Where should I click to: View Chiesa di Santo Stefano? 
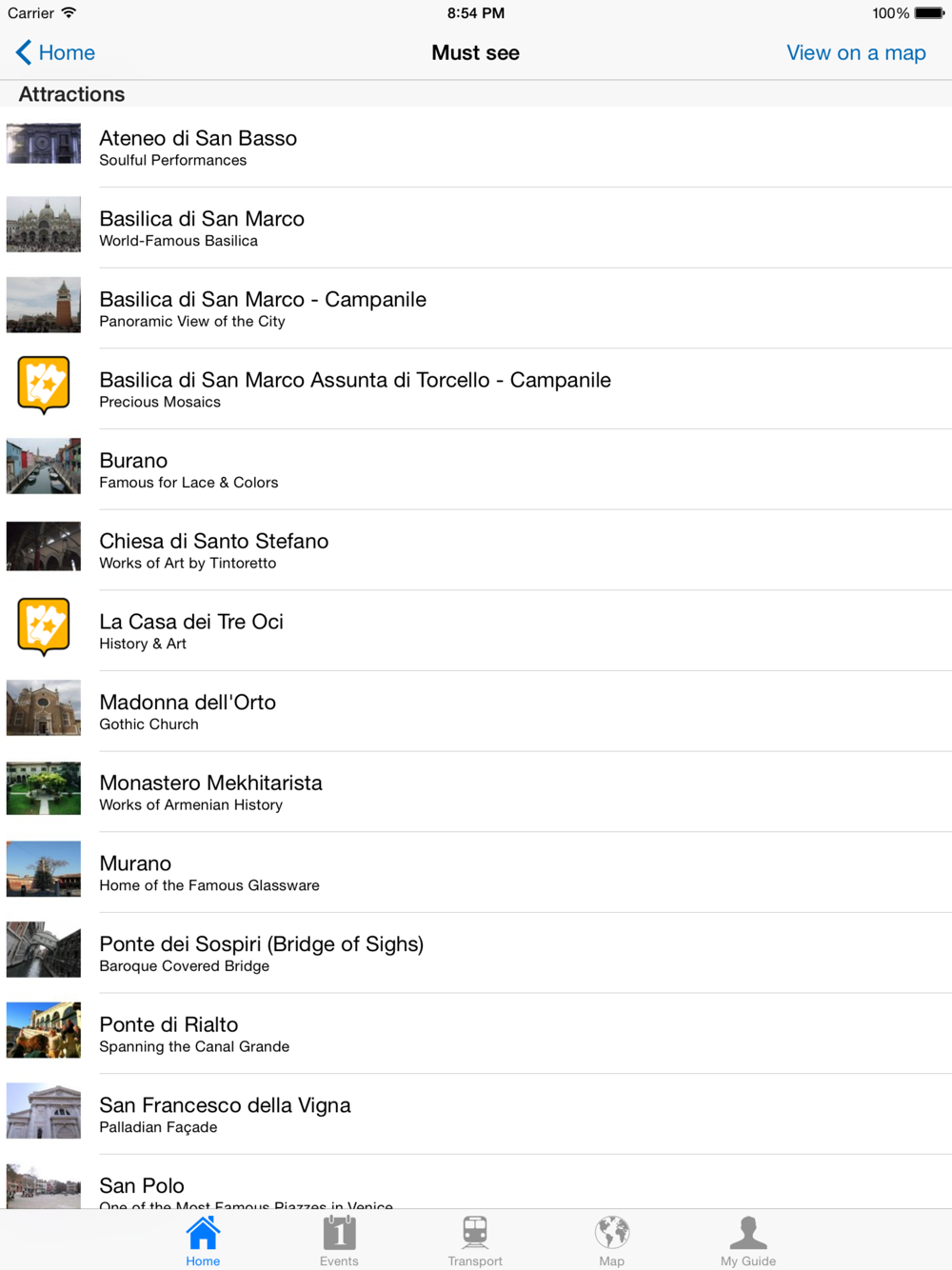(476, 550)
